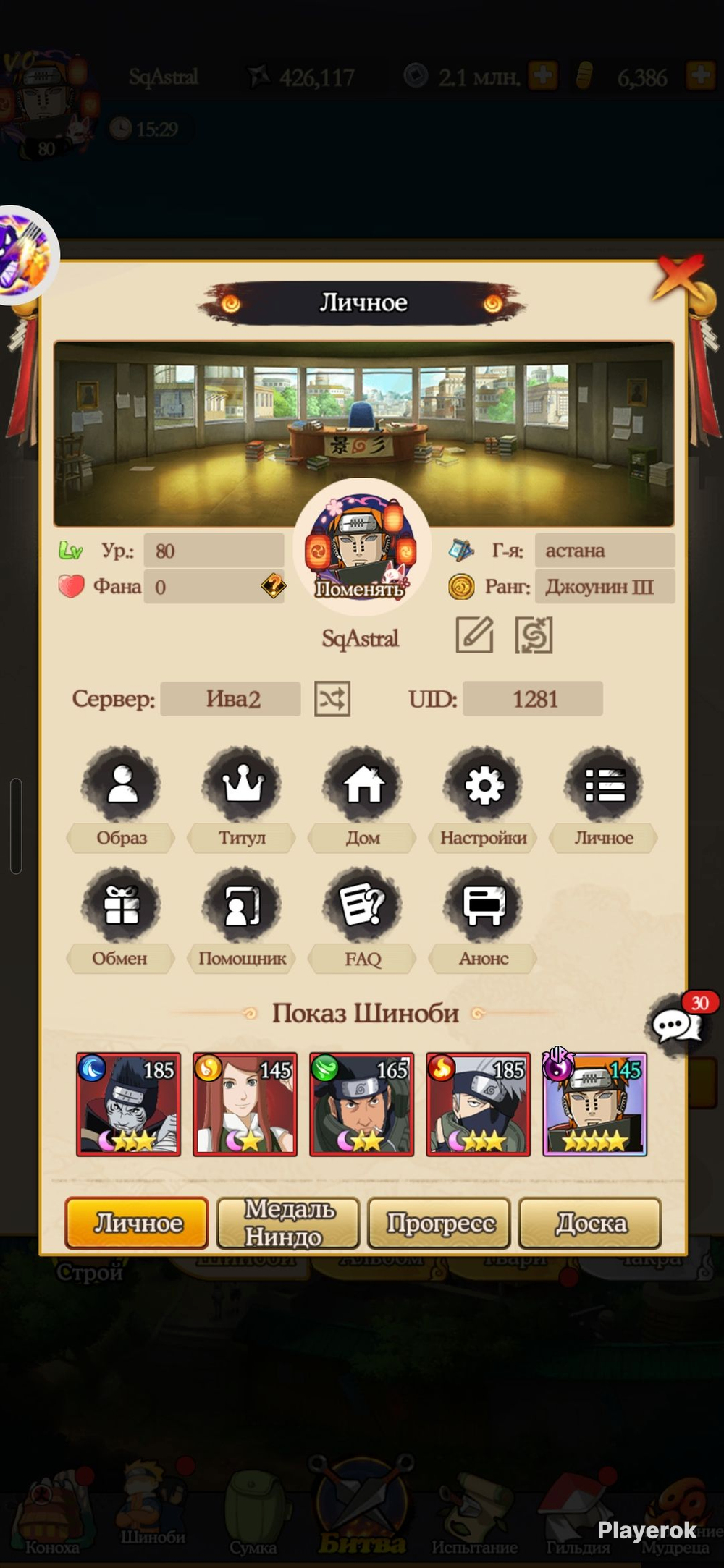Tap the server switch shuffle icon
Viewport: 724px width, 1568px height.
(x=332, y=699)
